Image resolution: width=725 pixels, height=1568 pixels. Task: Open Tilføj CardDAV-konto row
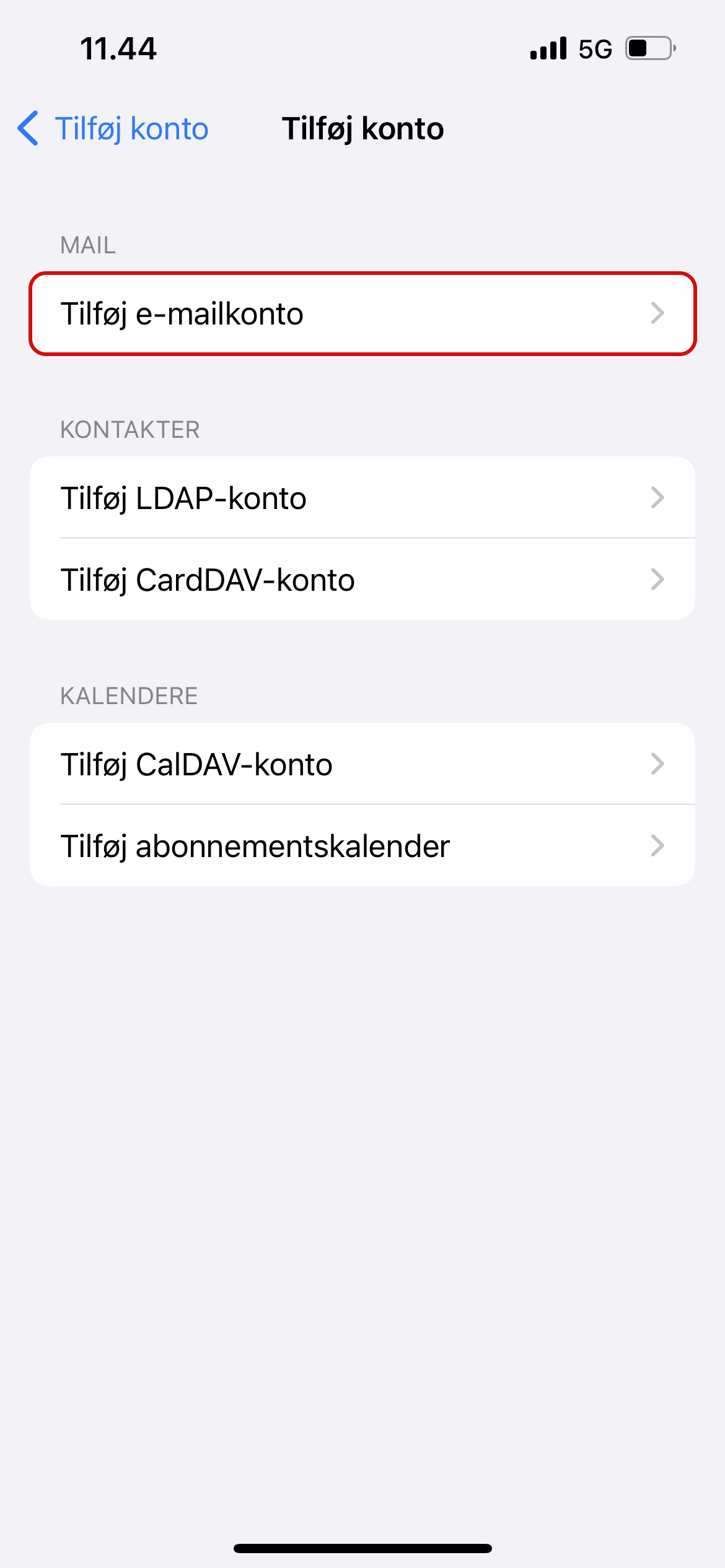point(362,579)
